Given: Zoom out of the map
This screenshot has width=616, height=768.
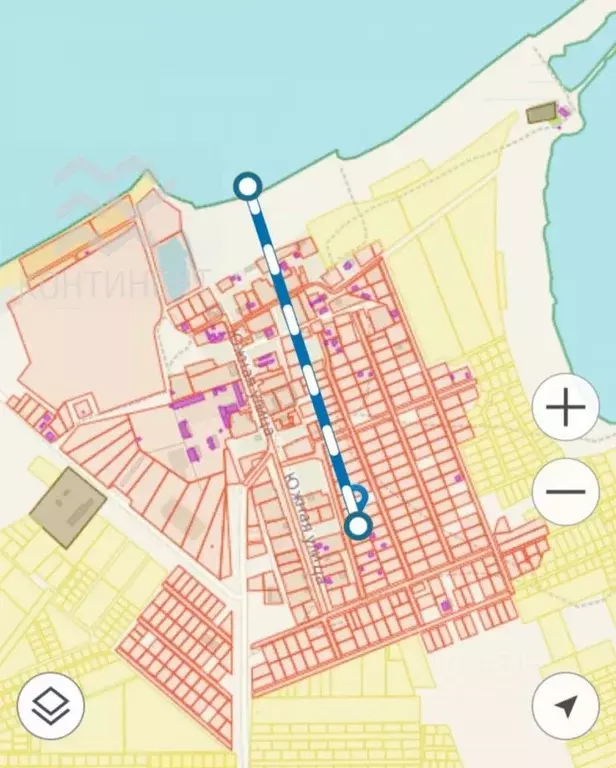Looking at the screenshot, I should click(566, 492).
